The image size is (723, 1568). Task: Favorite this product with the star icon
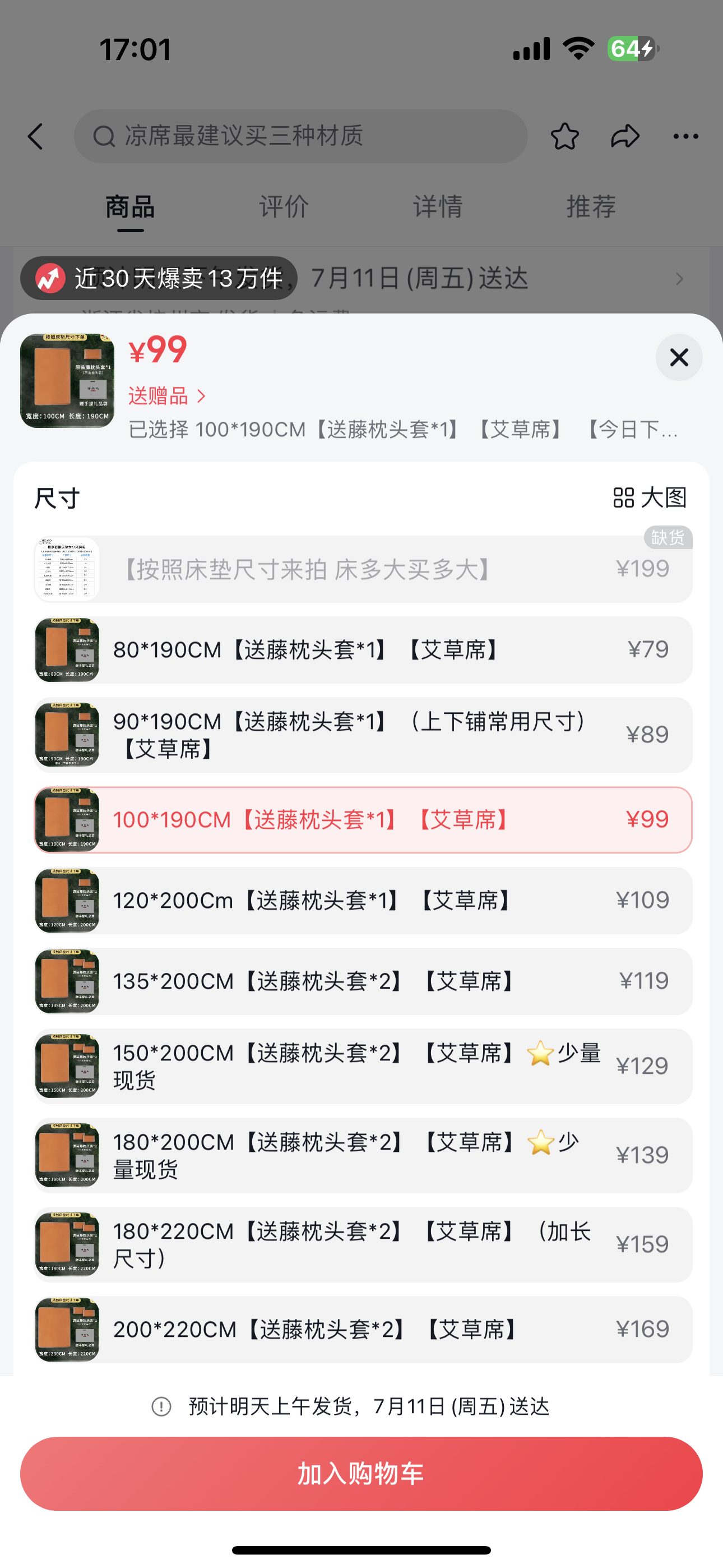pyautogui.click(x=565, y=136)
